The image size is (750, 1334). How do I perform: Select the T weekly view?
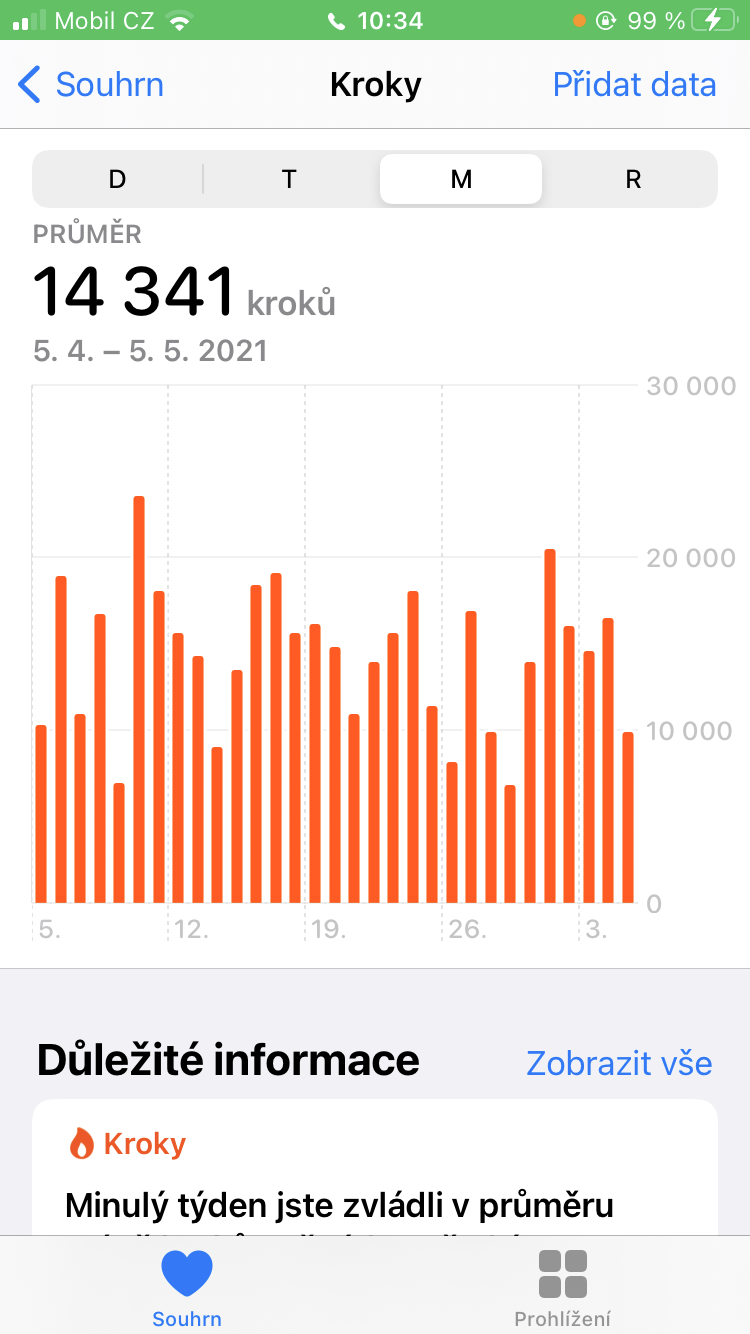(x=289, y=179)
